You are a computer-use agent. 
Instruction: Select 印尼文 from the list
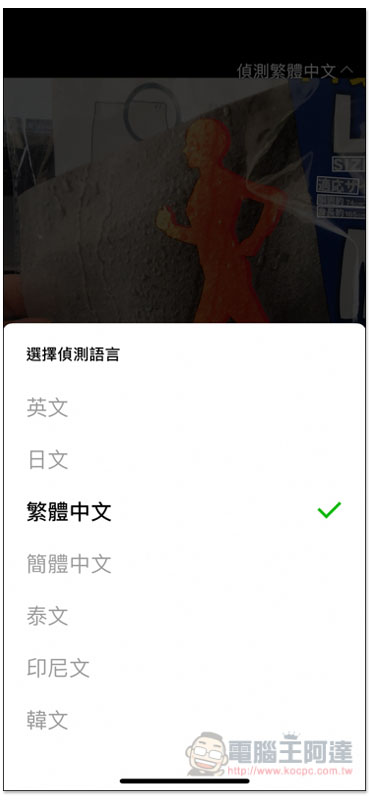184,668
